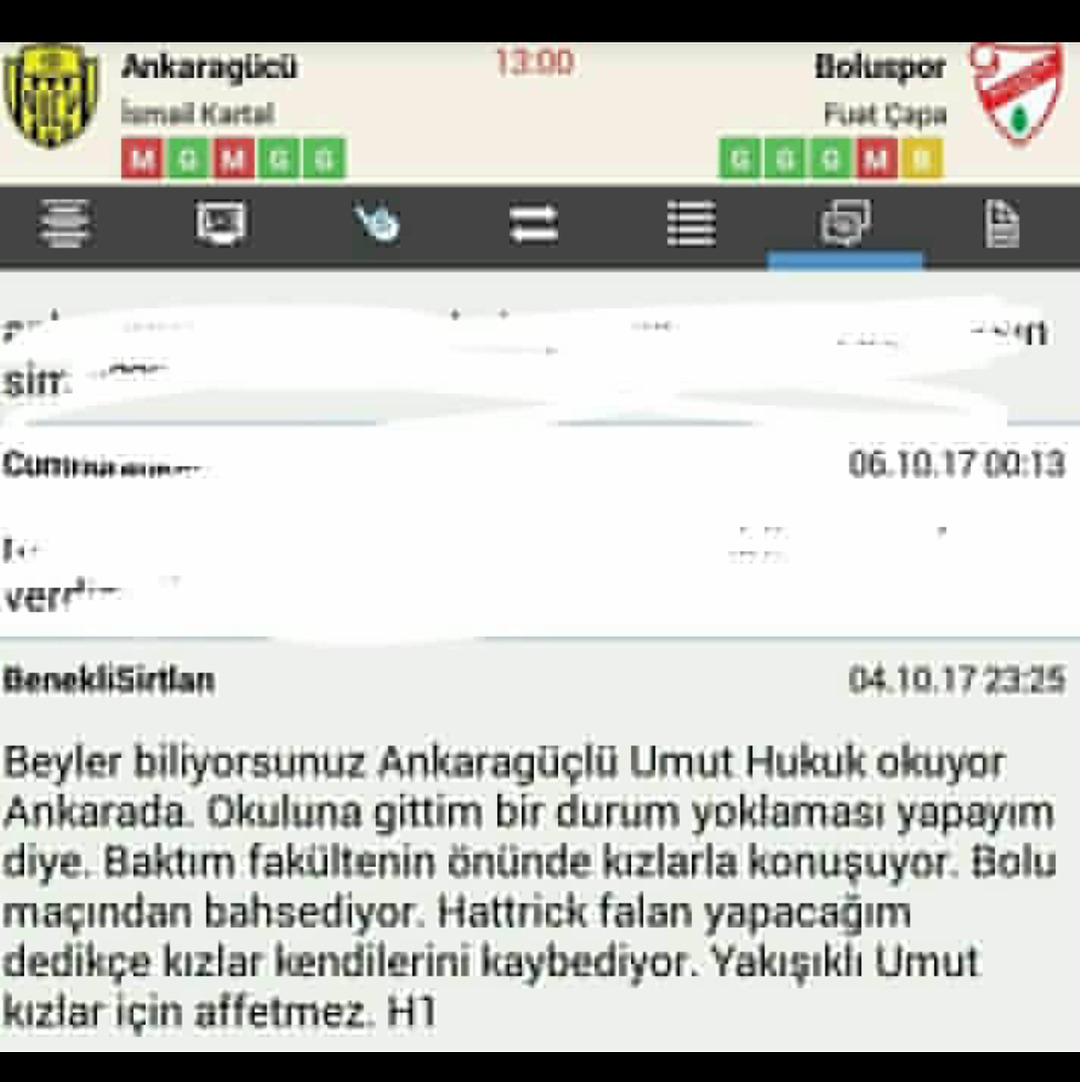Select the comments bubbles tab
Viewport: 1080px width, 1082px height.
[x=846, y=223]
